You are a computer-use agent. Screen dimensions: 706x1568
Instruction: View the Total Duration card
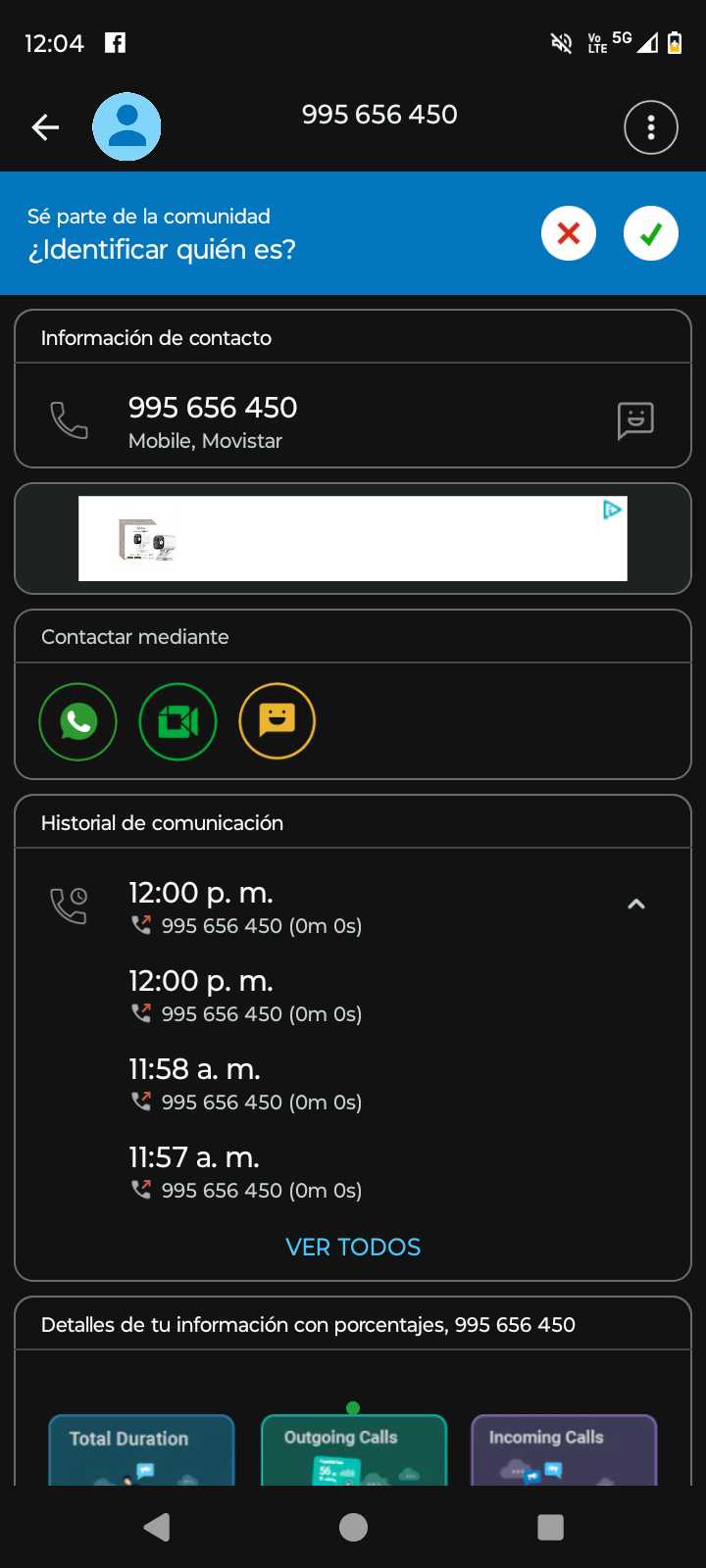click(x=141, y=1450)
